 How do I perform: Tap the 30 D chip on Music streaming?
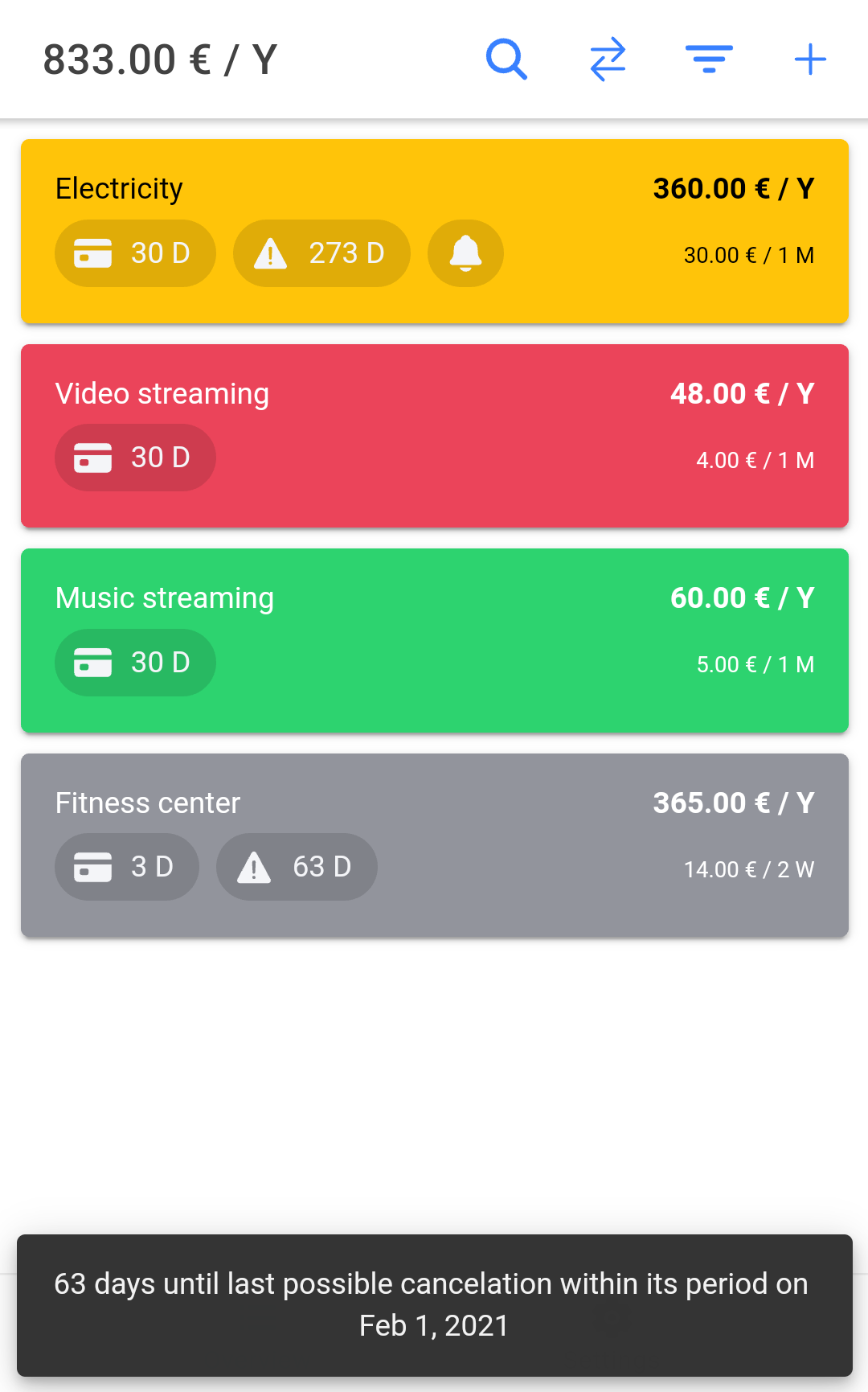pyautogui.click(x=135, y=663)
